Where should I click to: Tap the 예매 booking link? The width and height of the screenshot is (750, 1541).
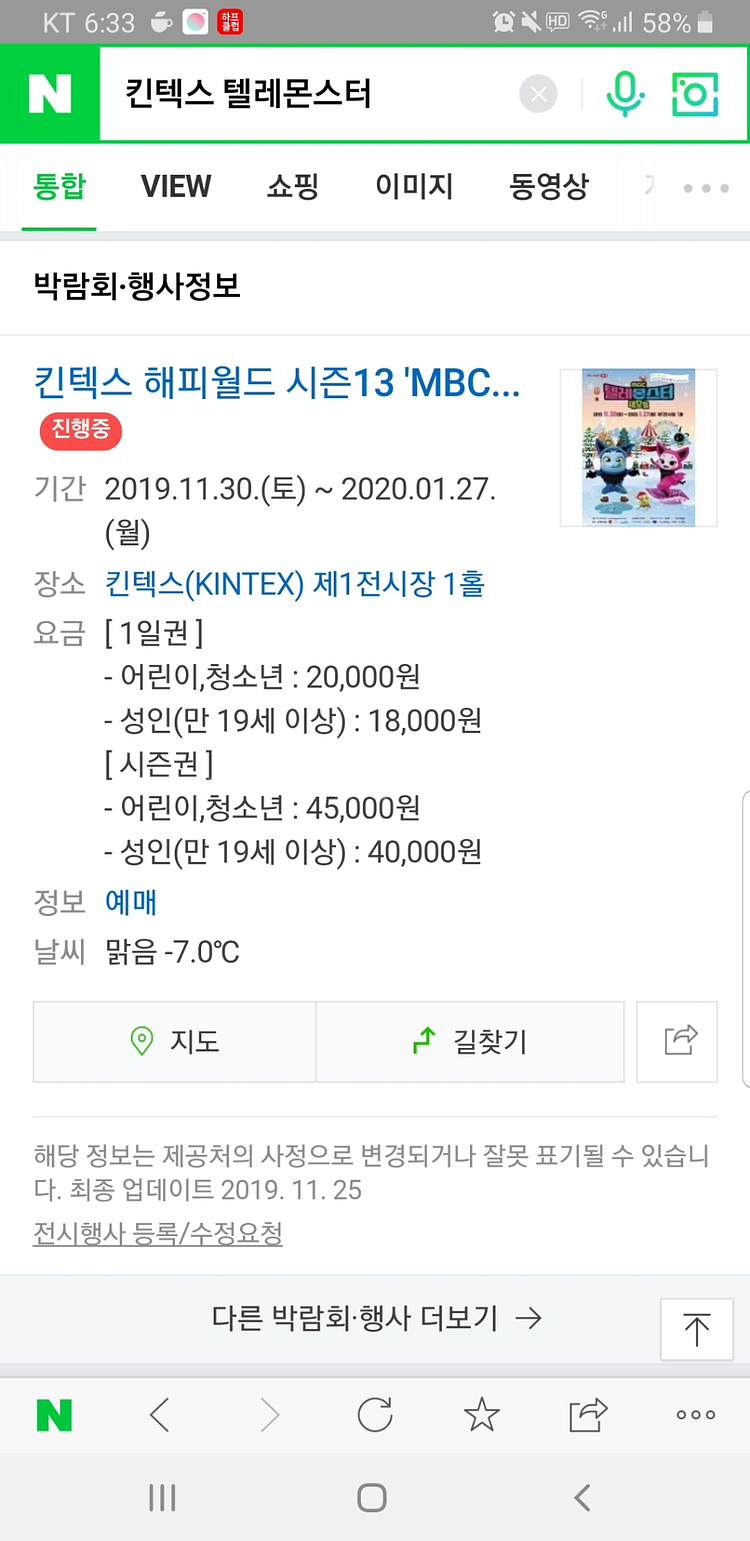pyautogui.click(x=131, y=902)
